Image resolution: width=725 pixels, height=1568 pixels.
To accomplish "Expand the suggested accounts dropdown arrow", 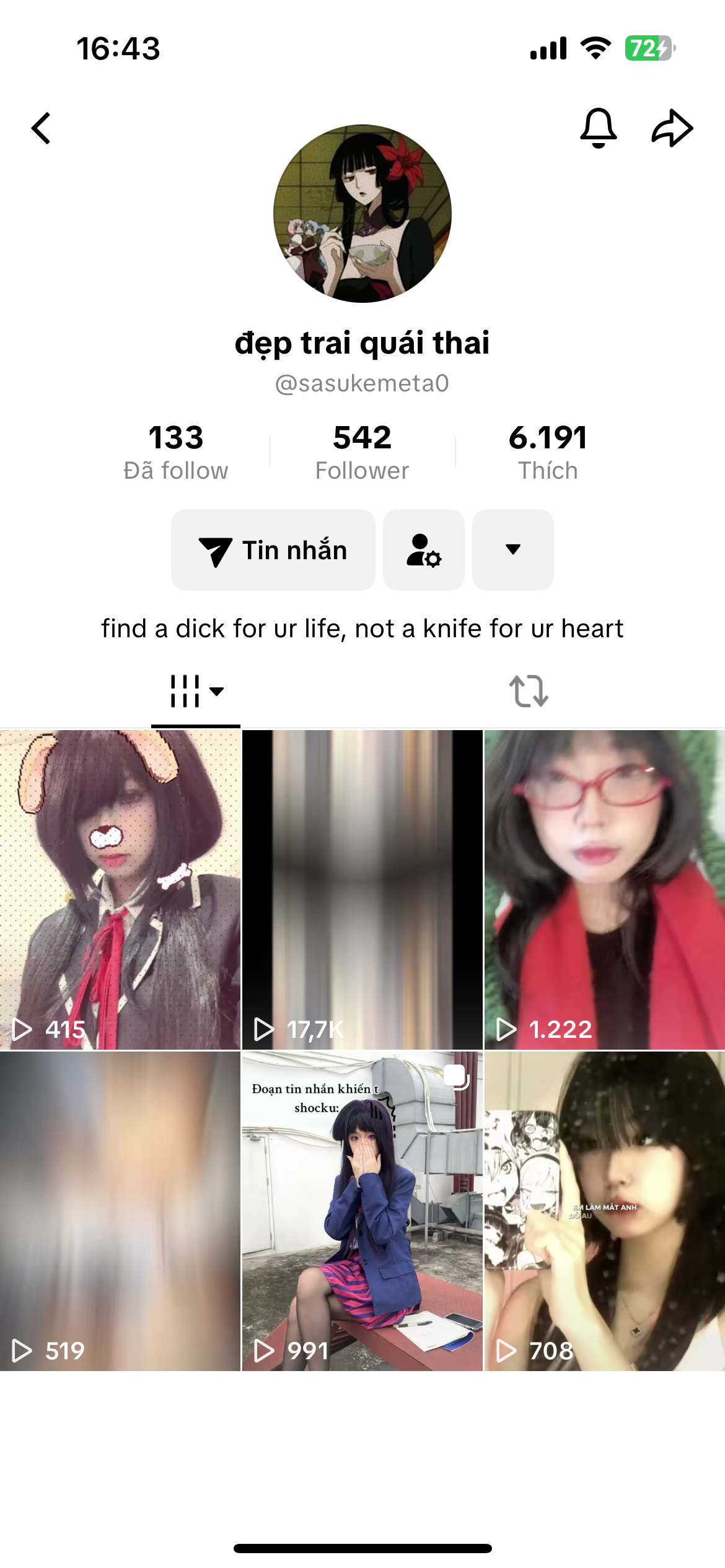I will pos(513,550).
